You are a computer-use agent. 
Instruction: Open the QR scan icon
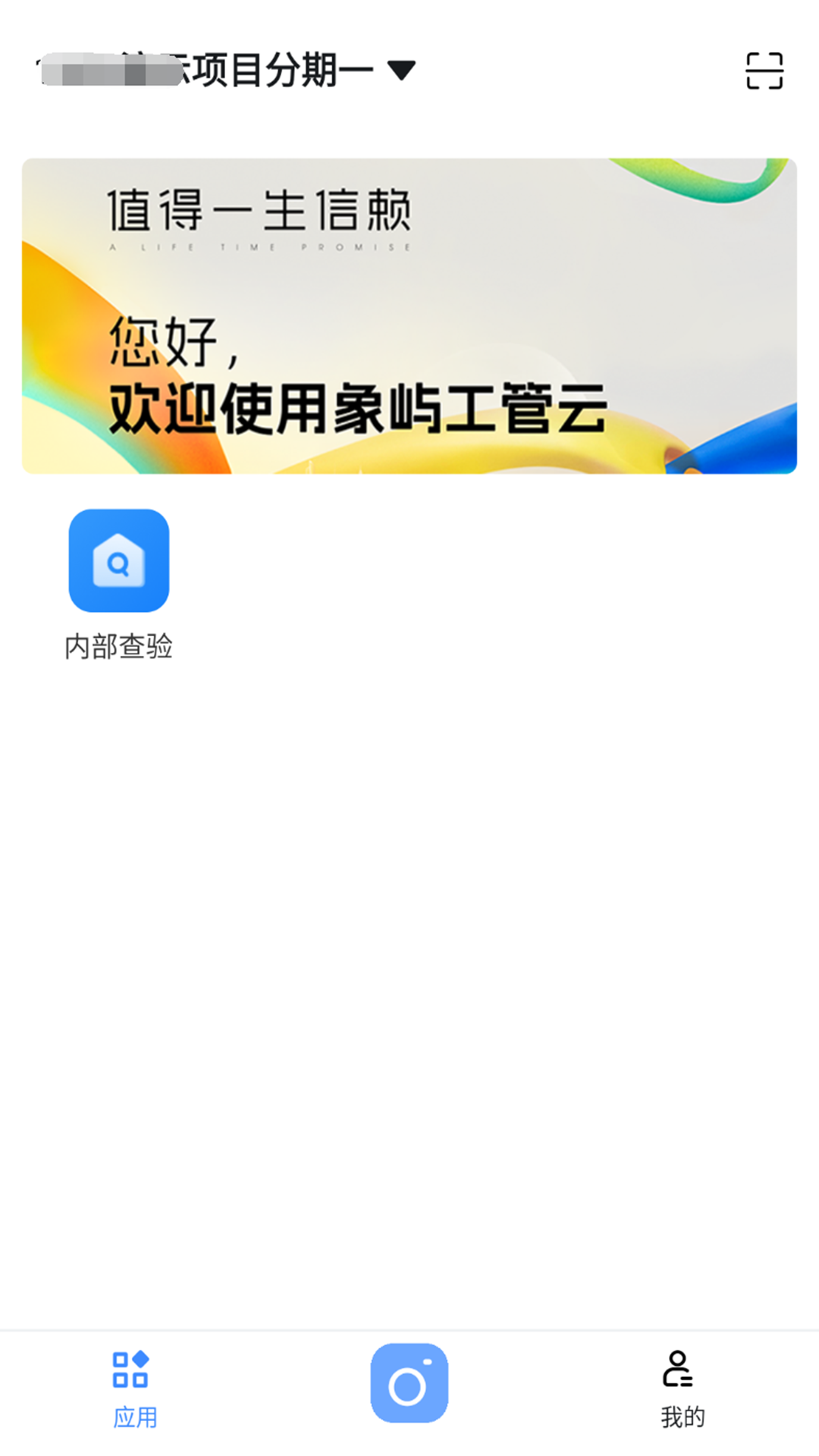[764, 71]
